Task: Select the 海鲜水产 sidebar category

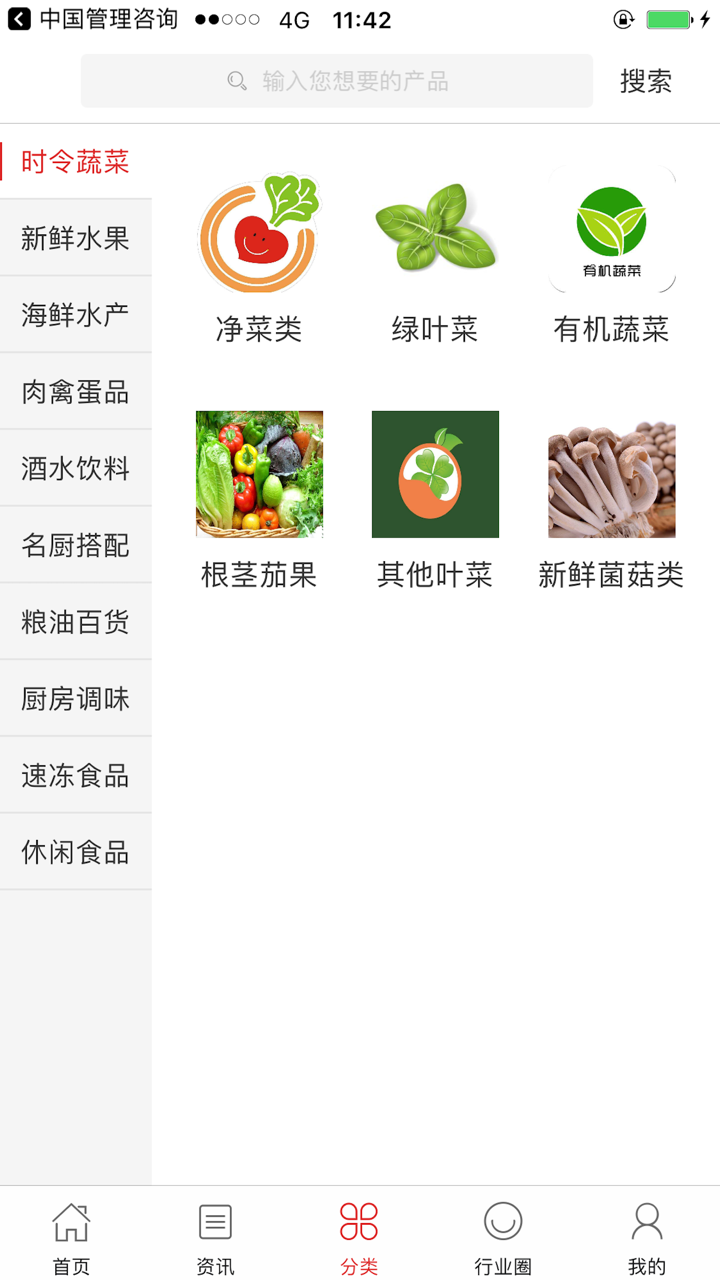Action: (x=74, y=314)
